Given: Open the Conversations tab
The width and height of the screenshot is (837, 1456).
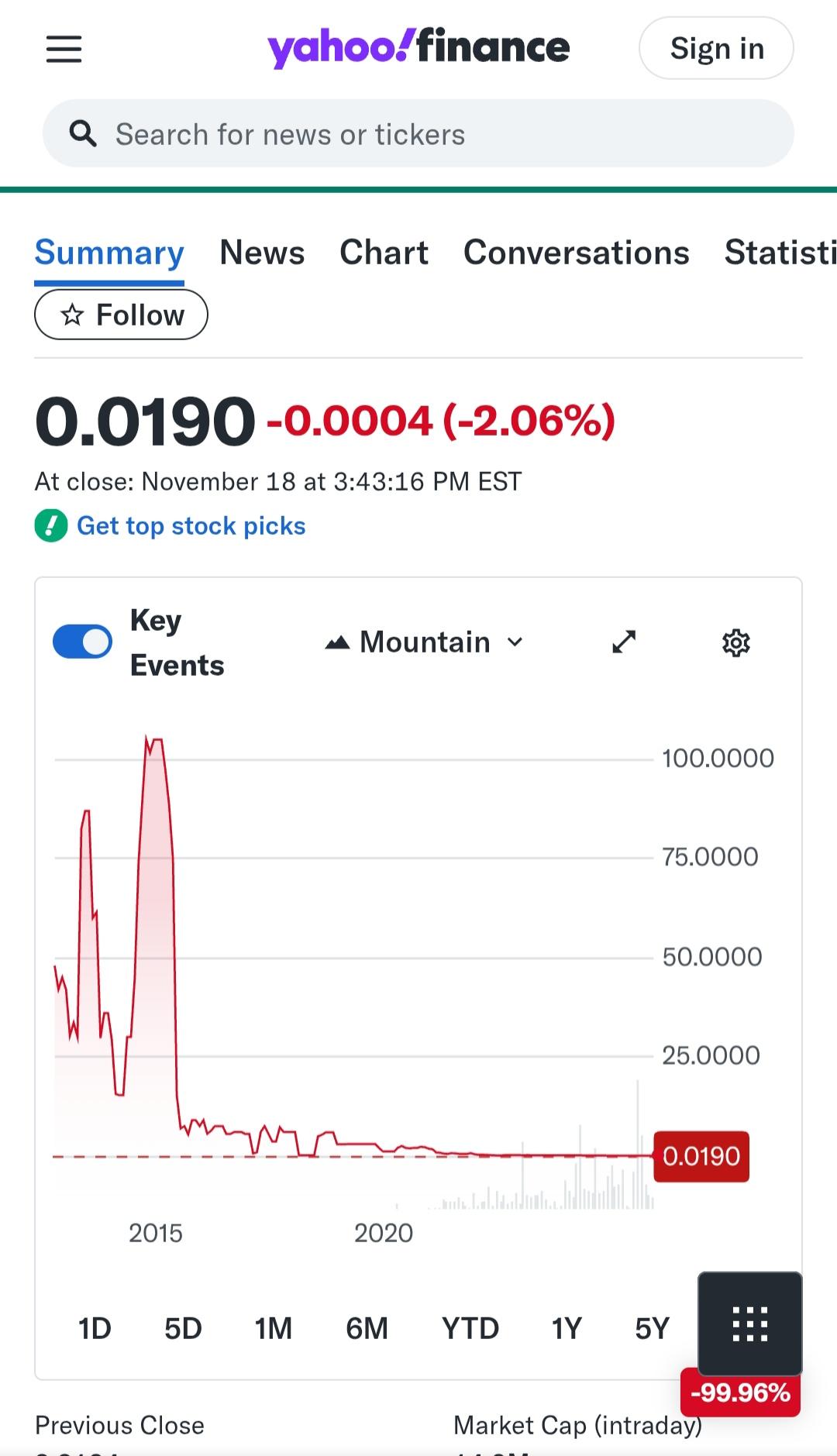Looking at the screenshot, I should coord(576,253).
